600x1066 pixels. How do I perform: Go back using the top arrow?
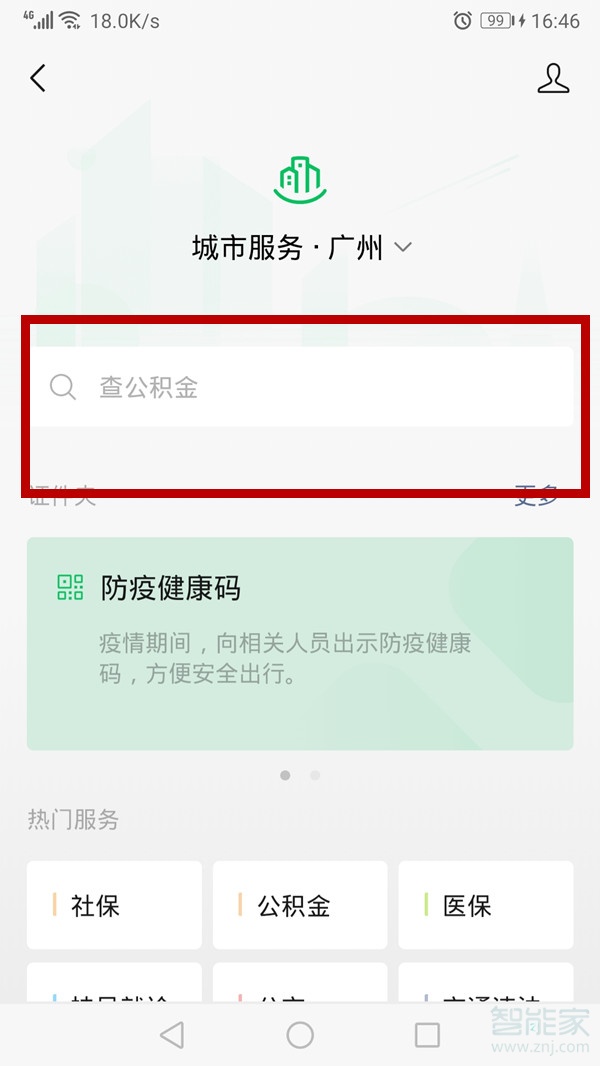[x=38, y=78]
